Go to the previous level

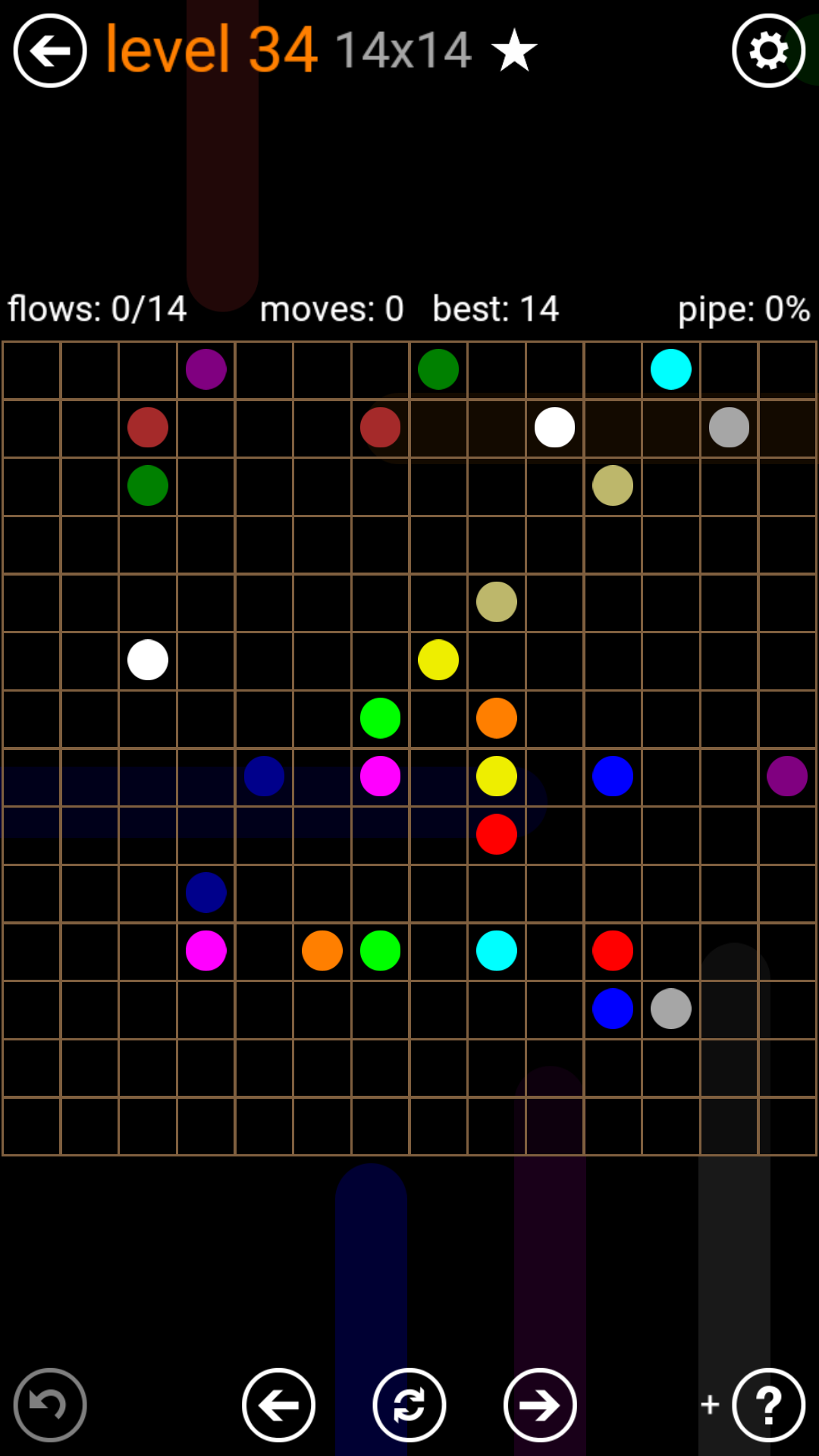pos(278,1404)
